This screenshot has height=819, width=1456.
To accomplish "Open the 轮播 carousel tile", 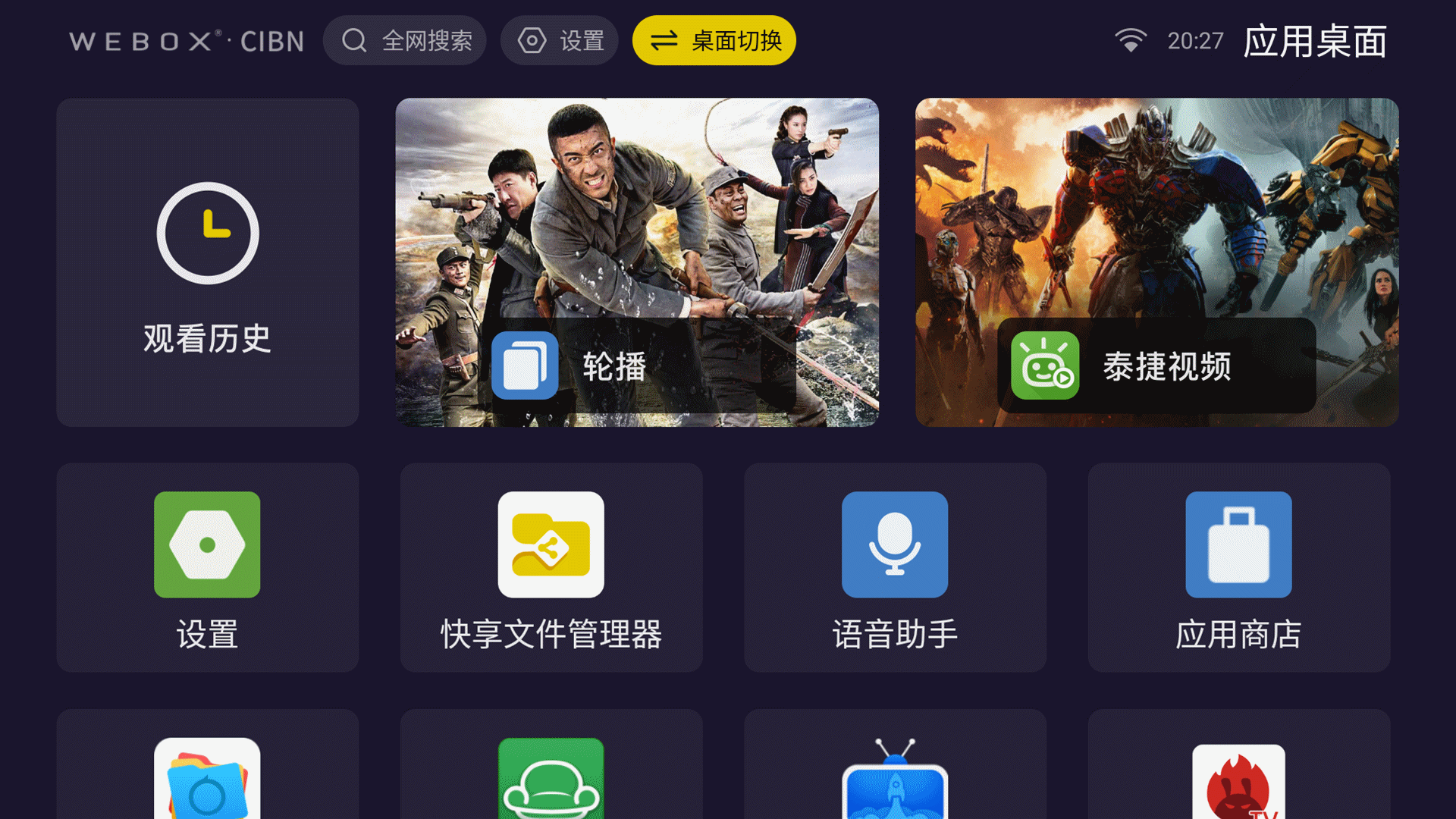I will pos(637,262).
